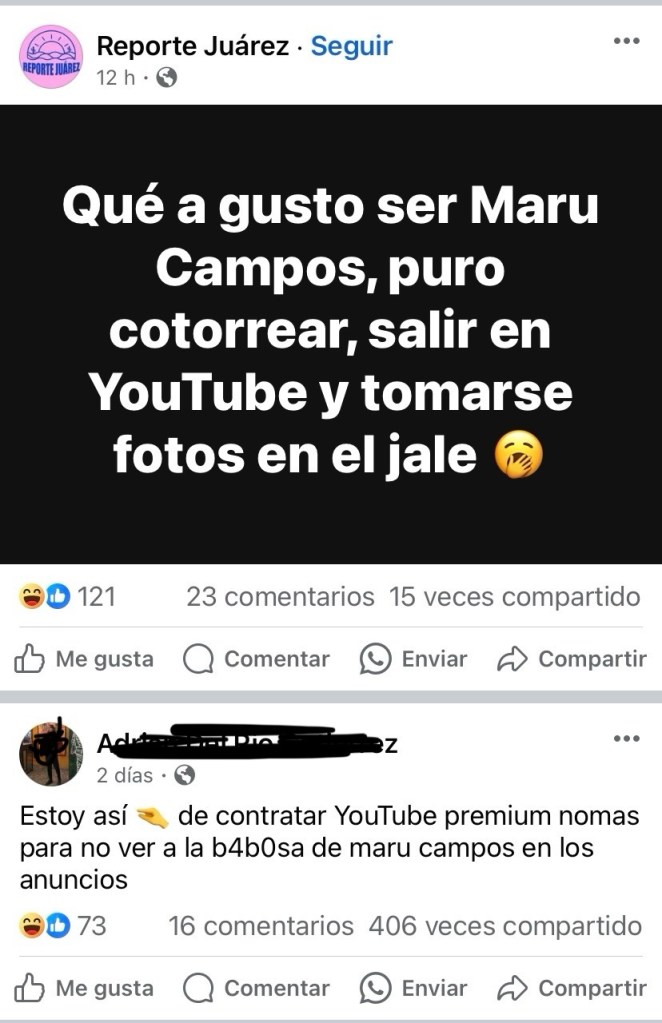Open overflow menu on YouTube premium post
This screenshot has height=1023, width=662.
626,739
